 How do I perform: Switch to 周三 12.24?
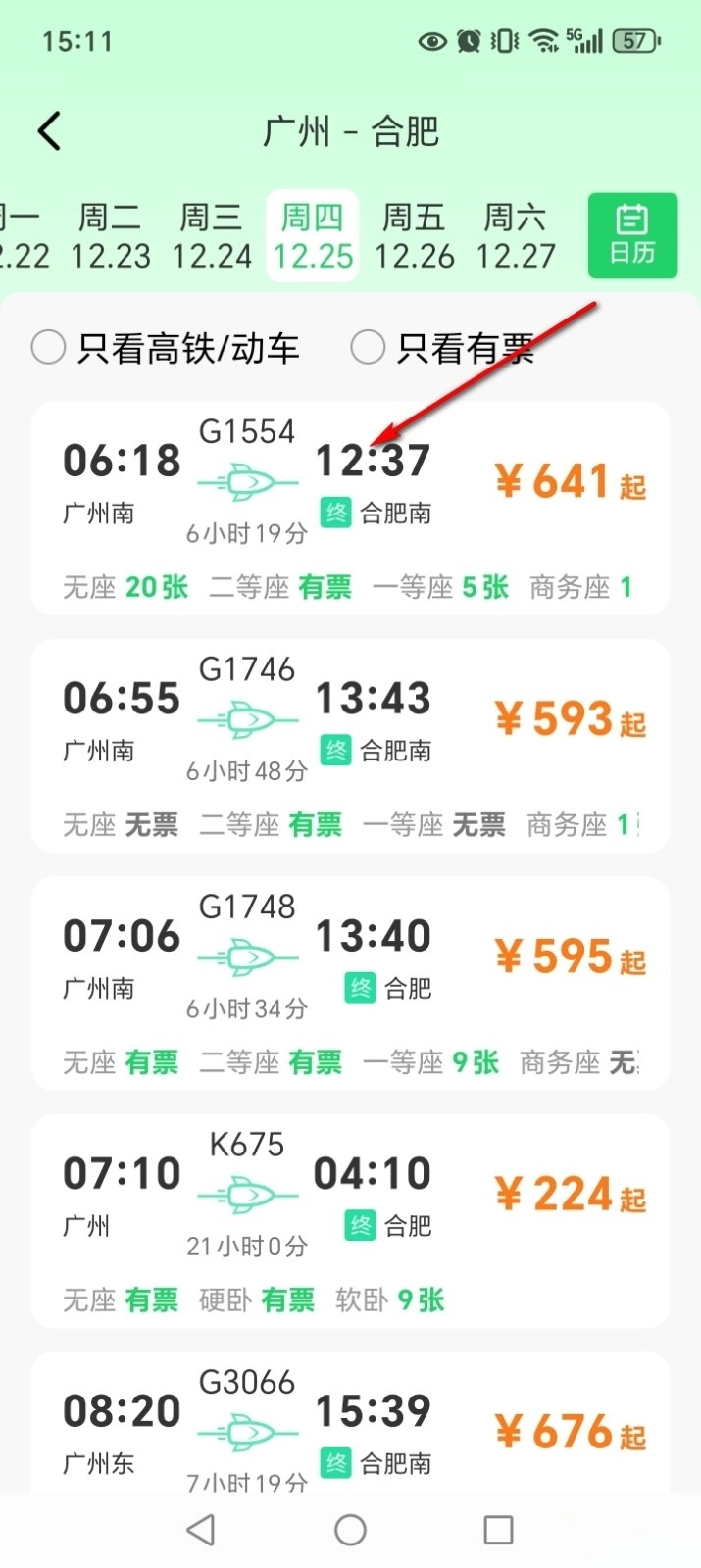[212, 236]
